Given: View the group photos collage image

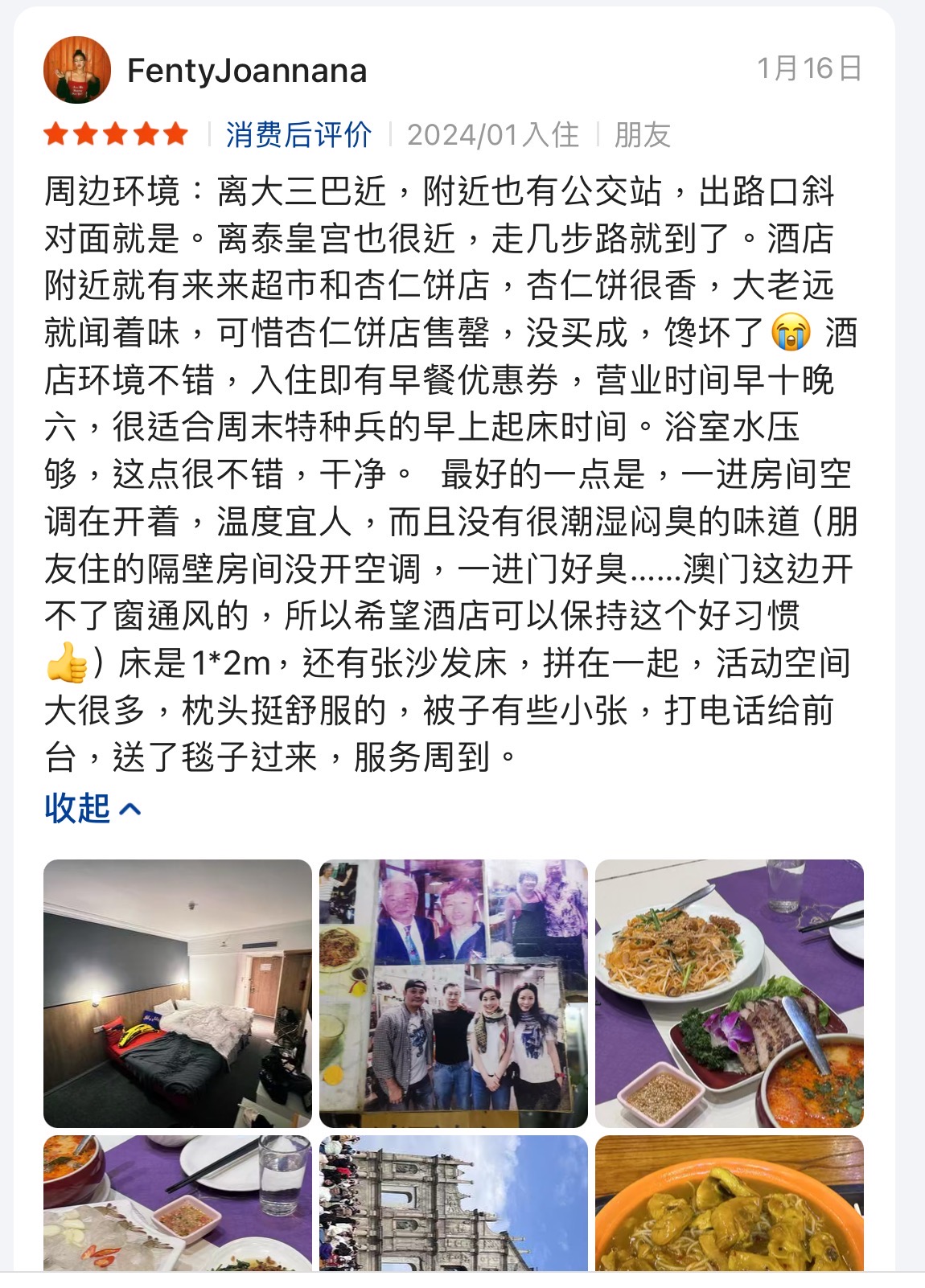Looking at the screenshot, I should [x=453, y=993].
